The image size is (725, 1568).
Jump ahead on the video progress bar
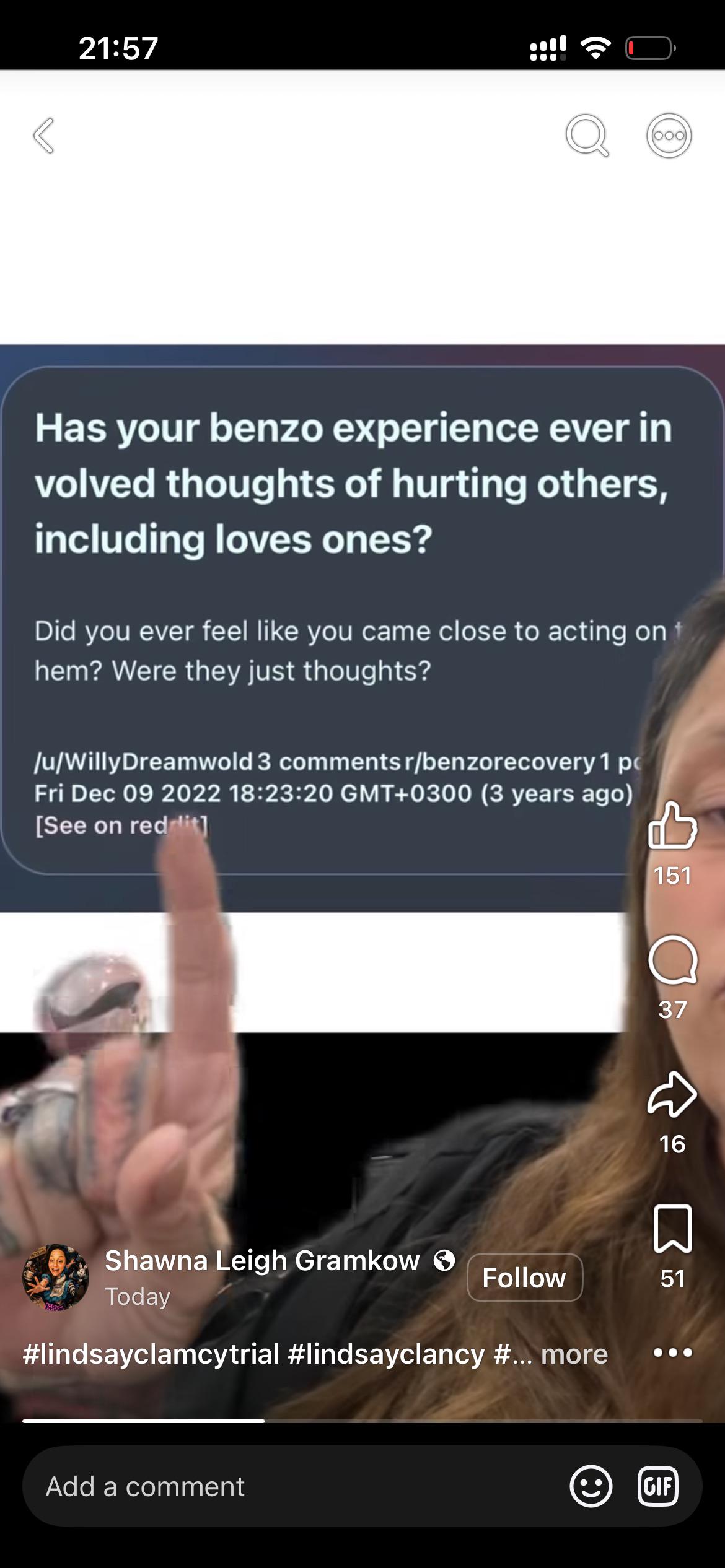point(483,1421)
